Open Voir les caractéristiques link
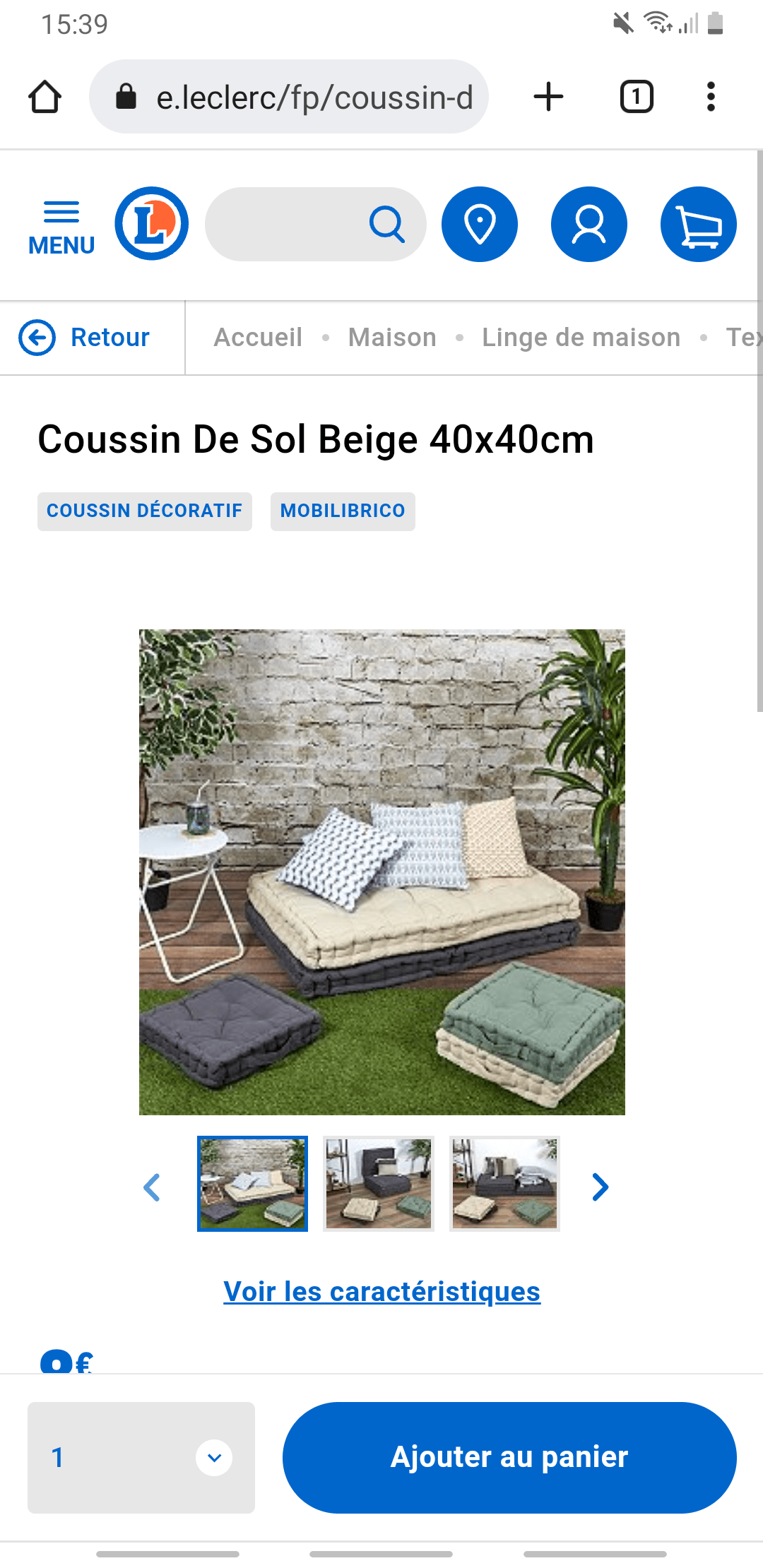This screenshot has width=763, height=1568. 382,1292
